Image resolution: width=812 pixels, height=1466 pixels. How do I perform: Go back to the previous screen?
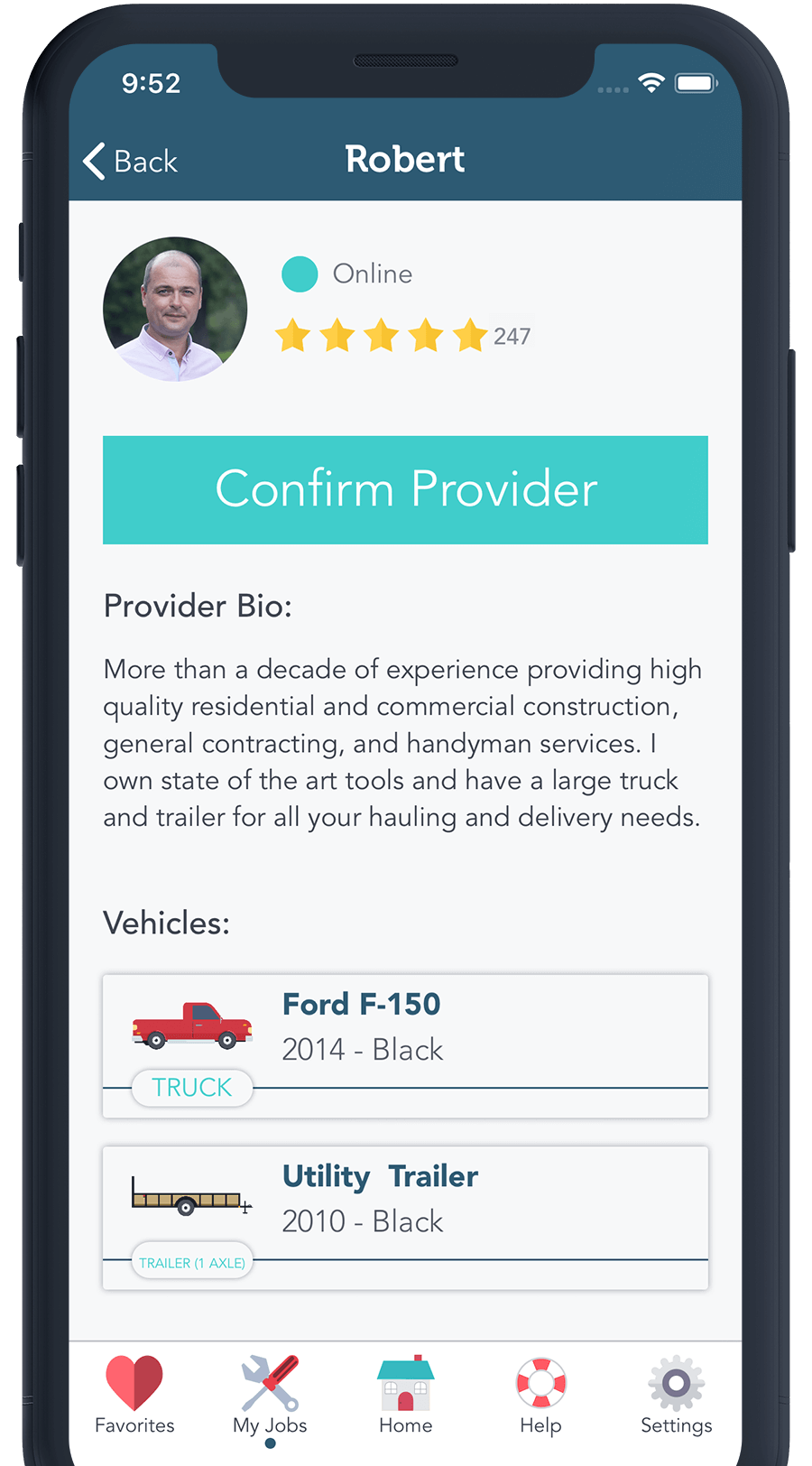point(131,162)
